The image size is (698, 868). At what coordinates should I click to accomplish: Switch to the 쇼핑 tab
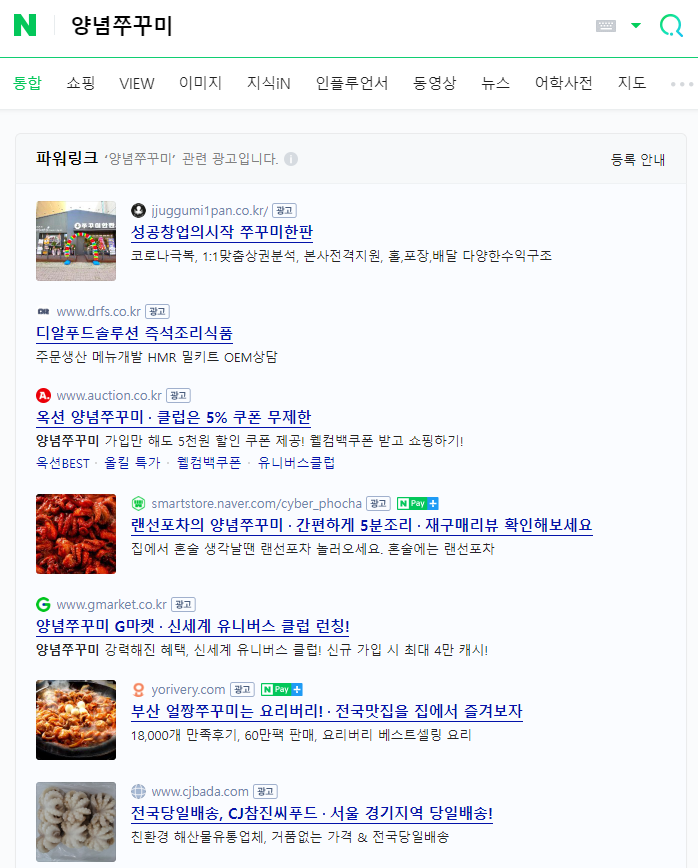pos(81,83)
